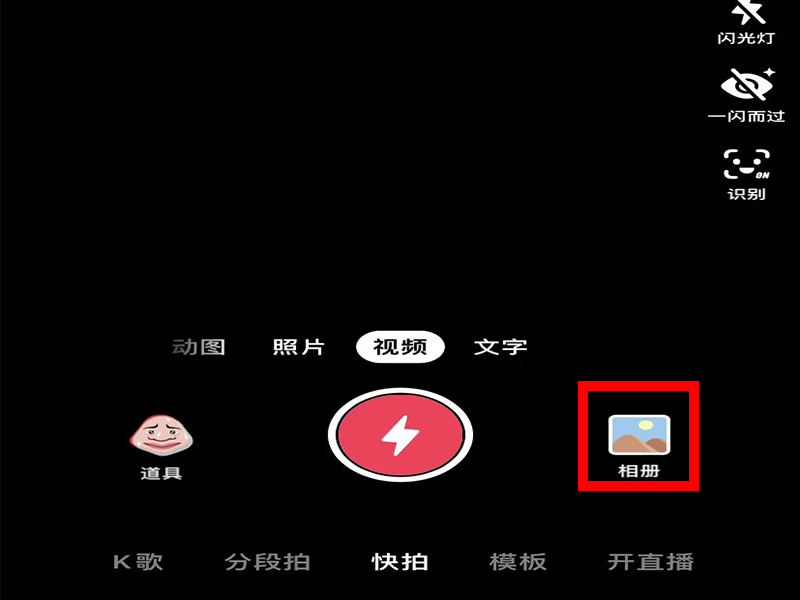Select the 快拍 tab
This screenshot has width=800, height=600.
click(x=400, y=561)
